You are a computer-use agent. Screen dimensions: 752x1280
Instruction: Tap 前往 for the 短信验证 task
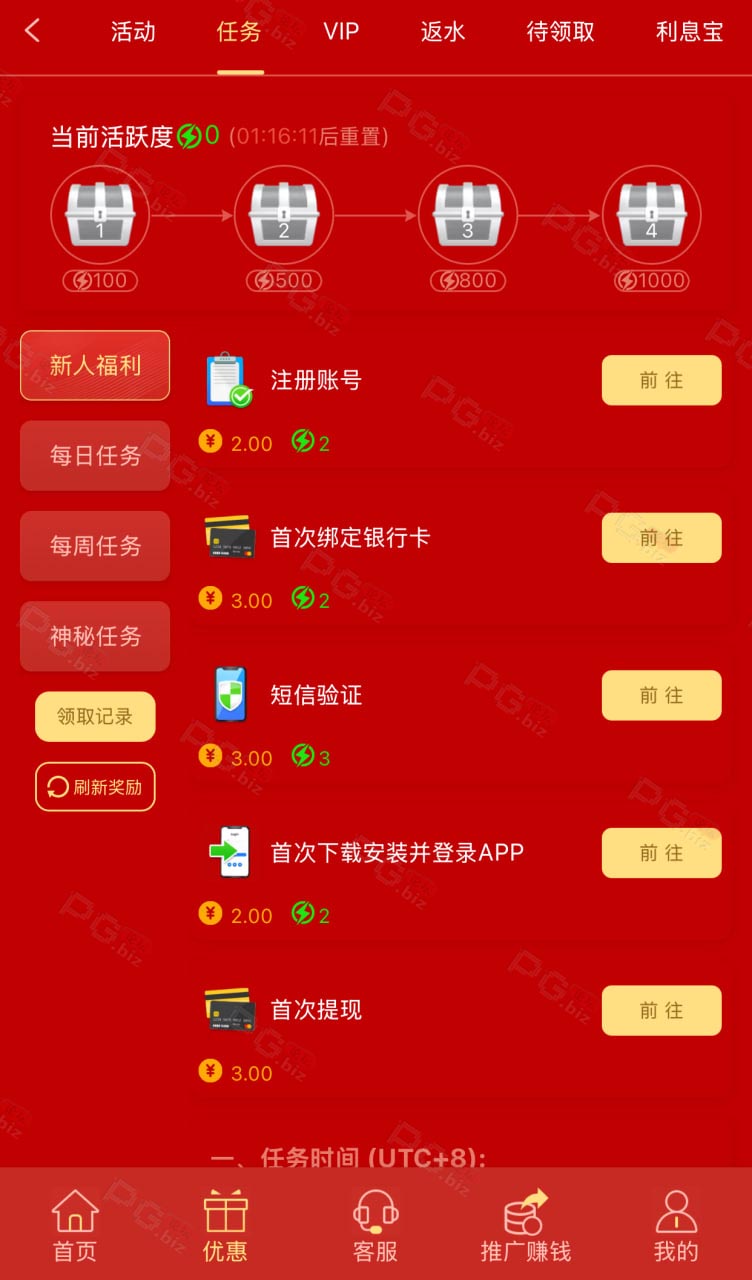(661, 695)
